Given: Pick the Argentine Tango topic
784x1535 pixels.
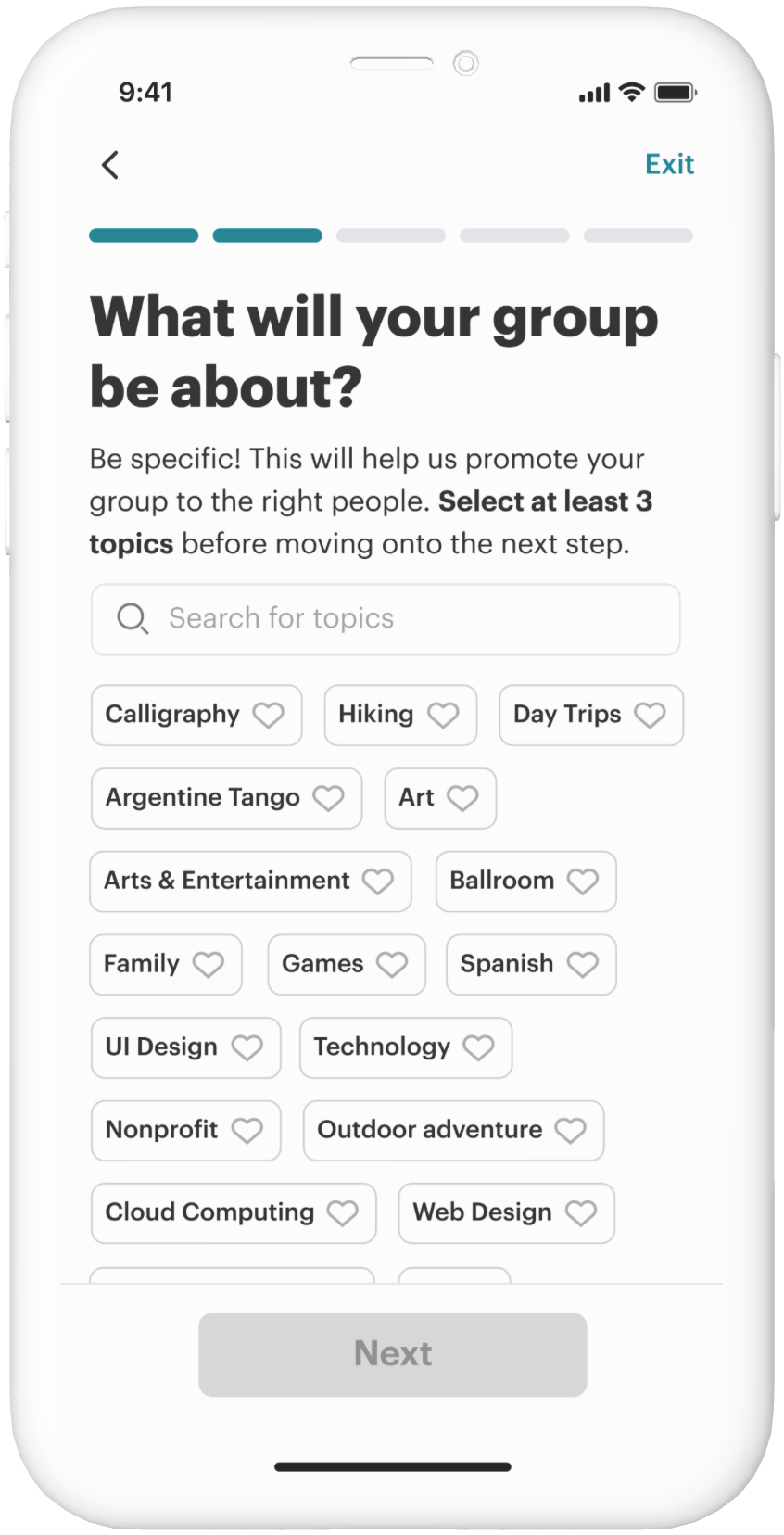Looking at the screenshot, I should click(x=226, y=798).
